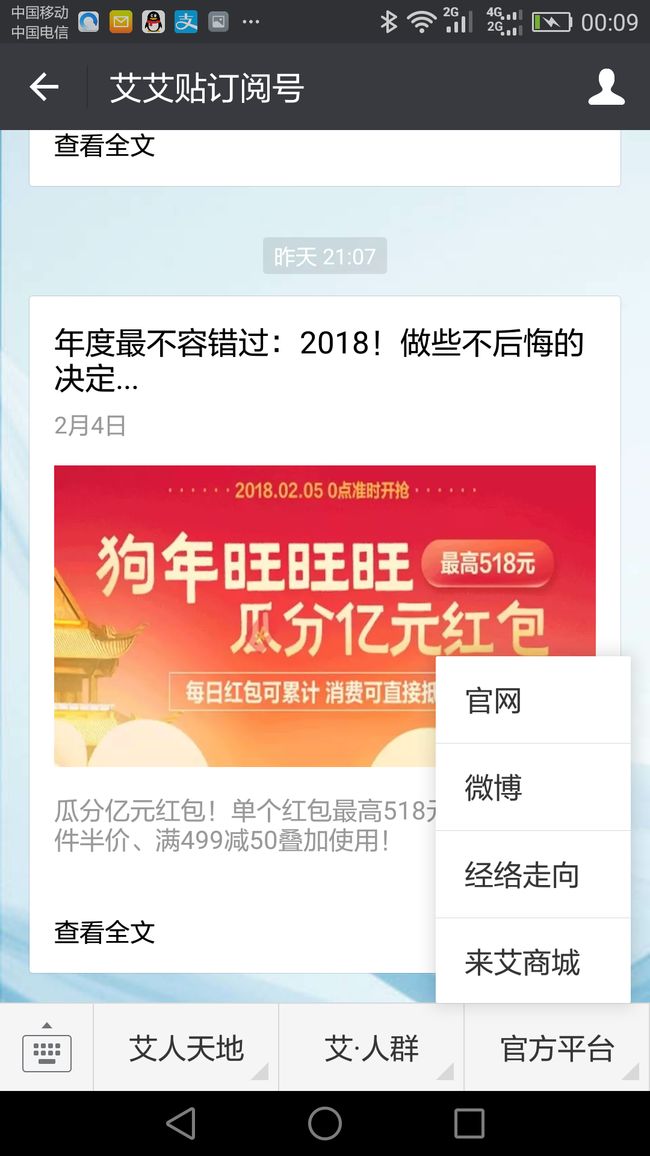Screen dimensions: 650x1156
Task: Select 微博 from the popup menu
Action: click(x=533, y=787)
